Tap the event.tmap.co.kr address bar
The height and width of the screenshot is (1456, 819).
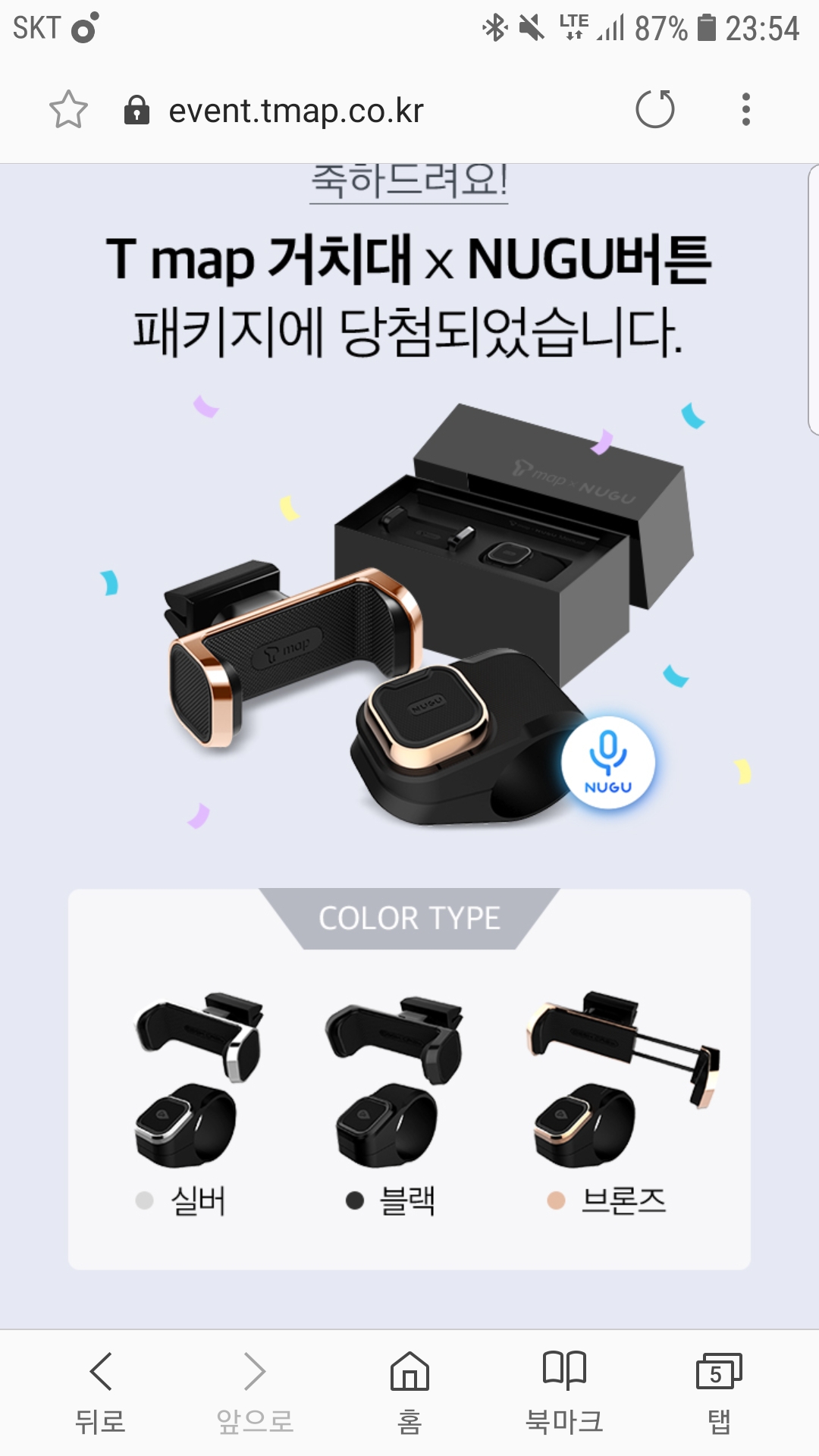[x=296, y=111]
